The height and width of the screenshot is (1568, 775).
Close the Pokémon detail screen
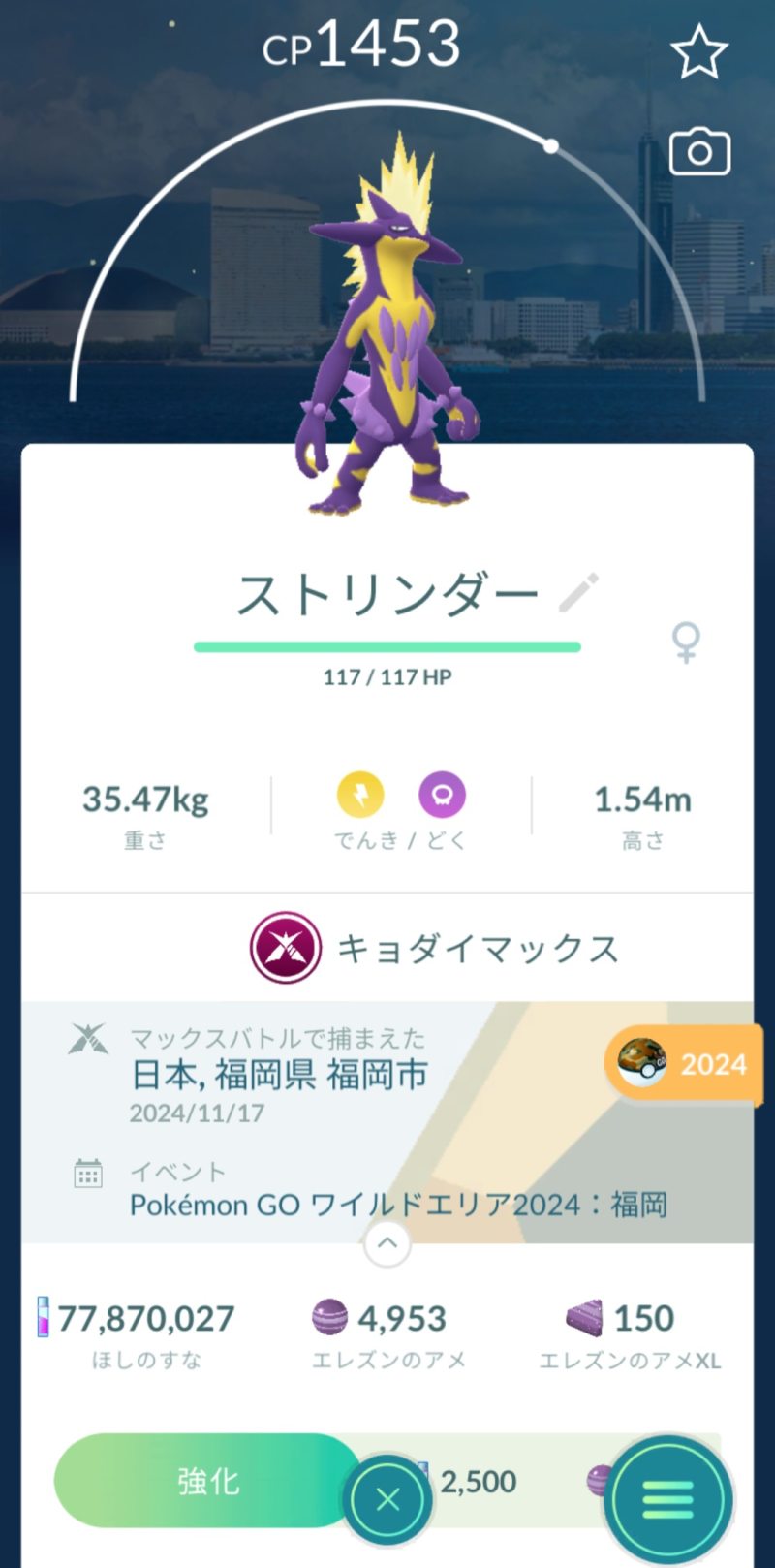coord(387,1500)
